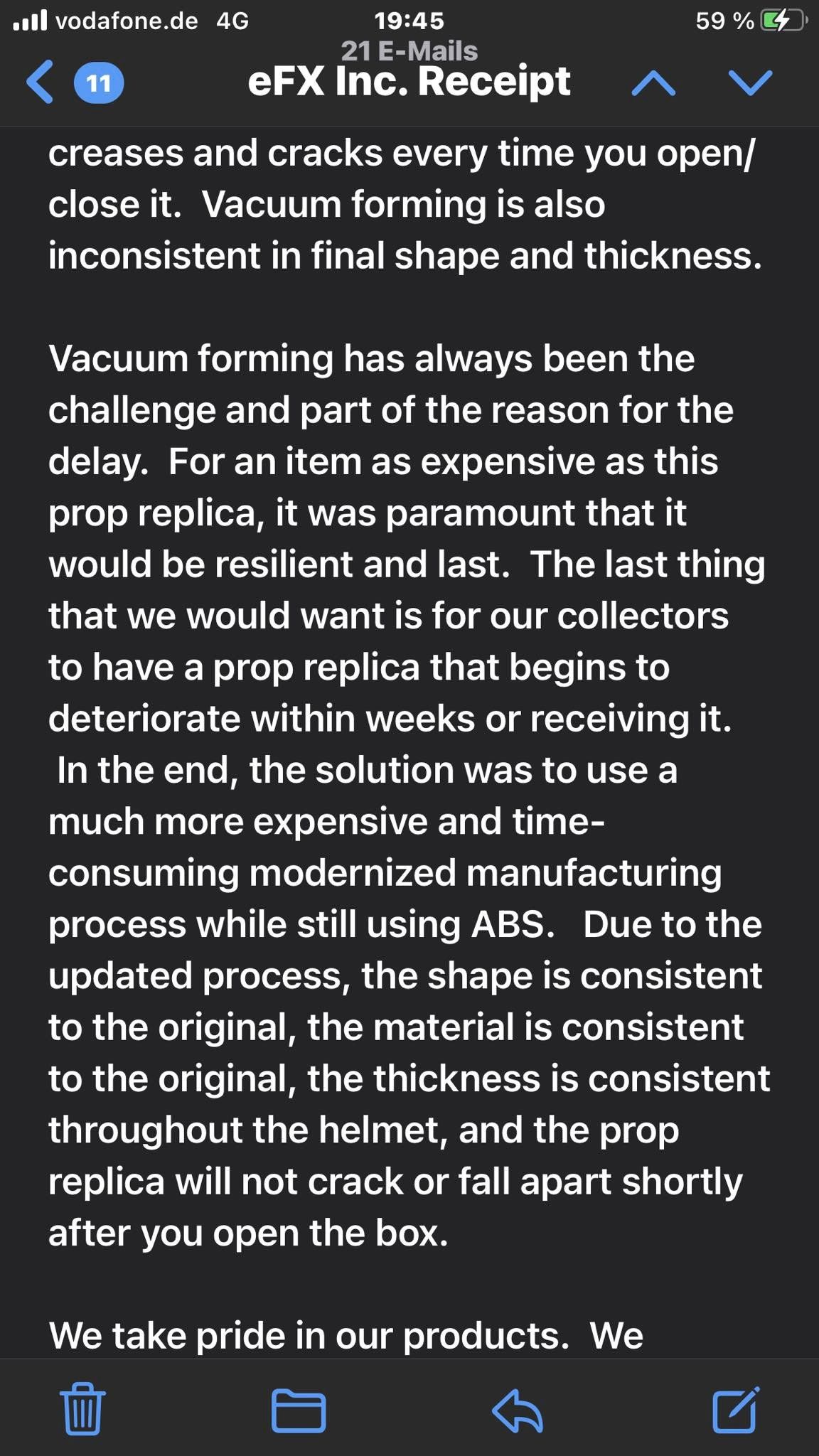Go back to the inbox list
This screenshot has height=1456, width=819.
pos(41,82)
